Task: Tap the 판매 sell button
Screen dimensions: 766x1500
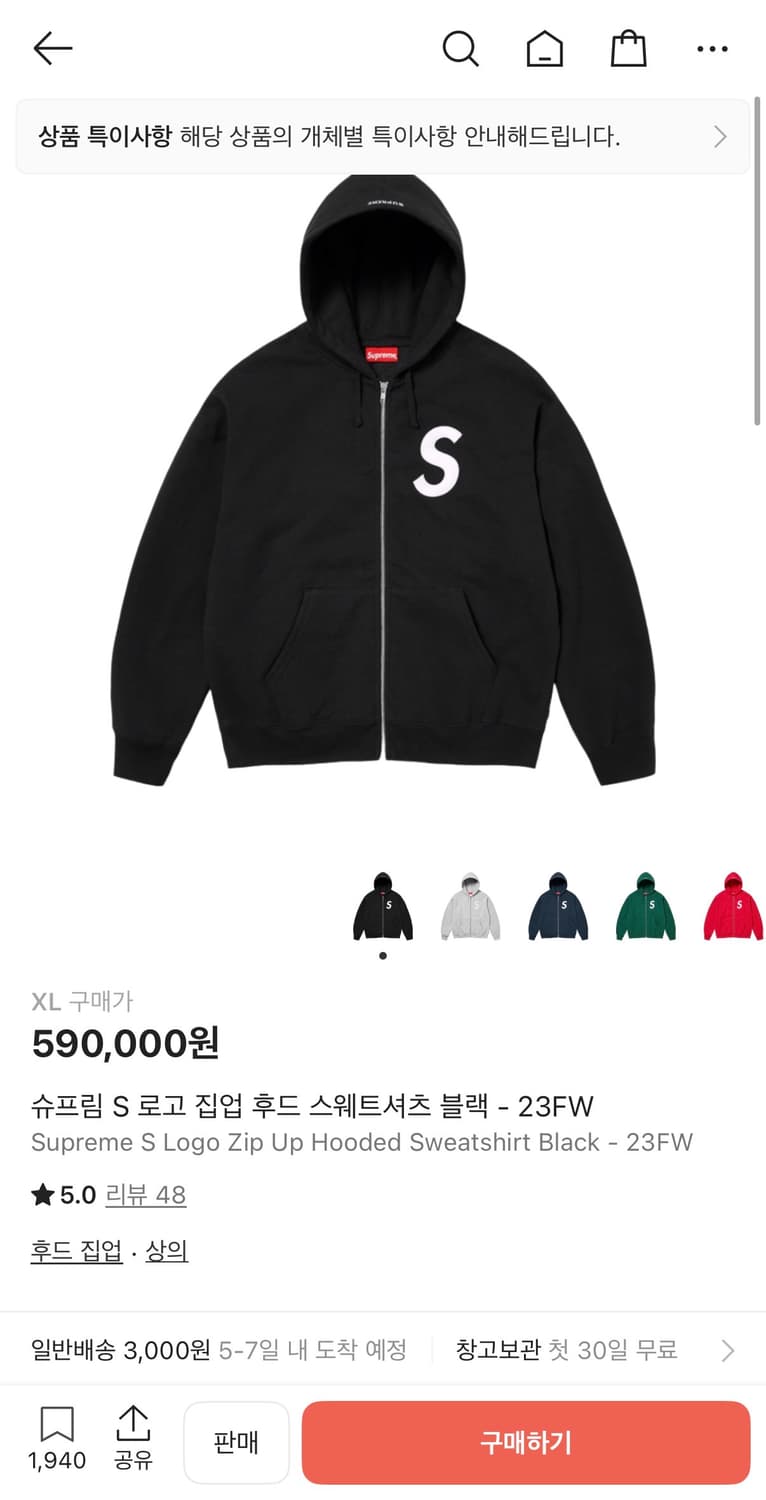Action: pyautogui.click(x=236, y=1442)
